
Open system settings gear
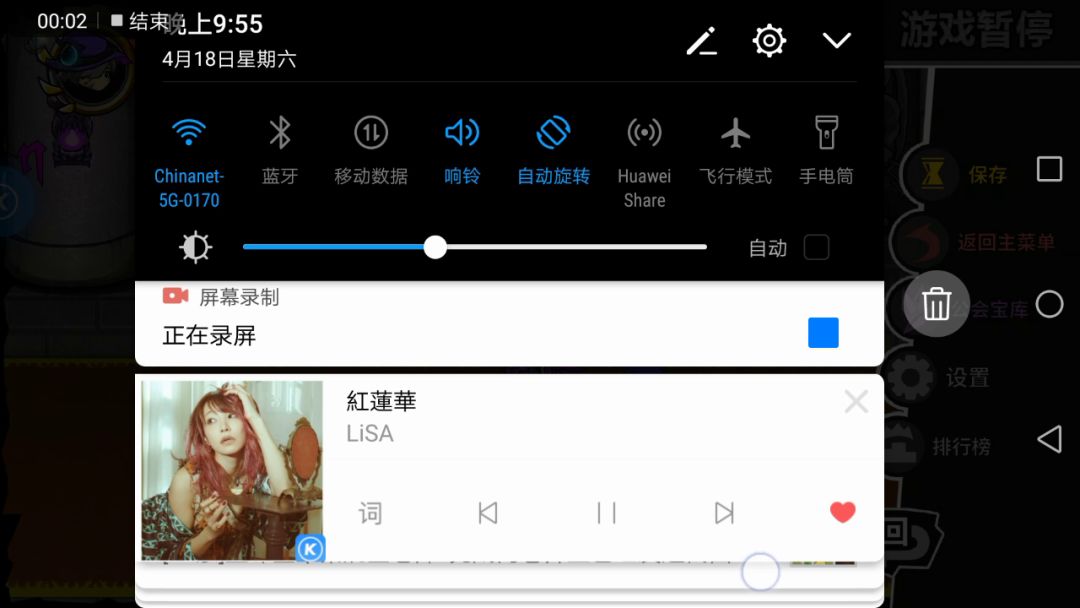click(x=768, y=41)
